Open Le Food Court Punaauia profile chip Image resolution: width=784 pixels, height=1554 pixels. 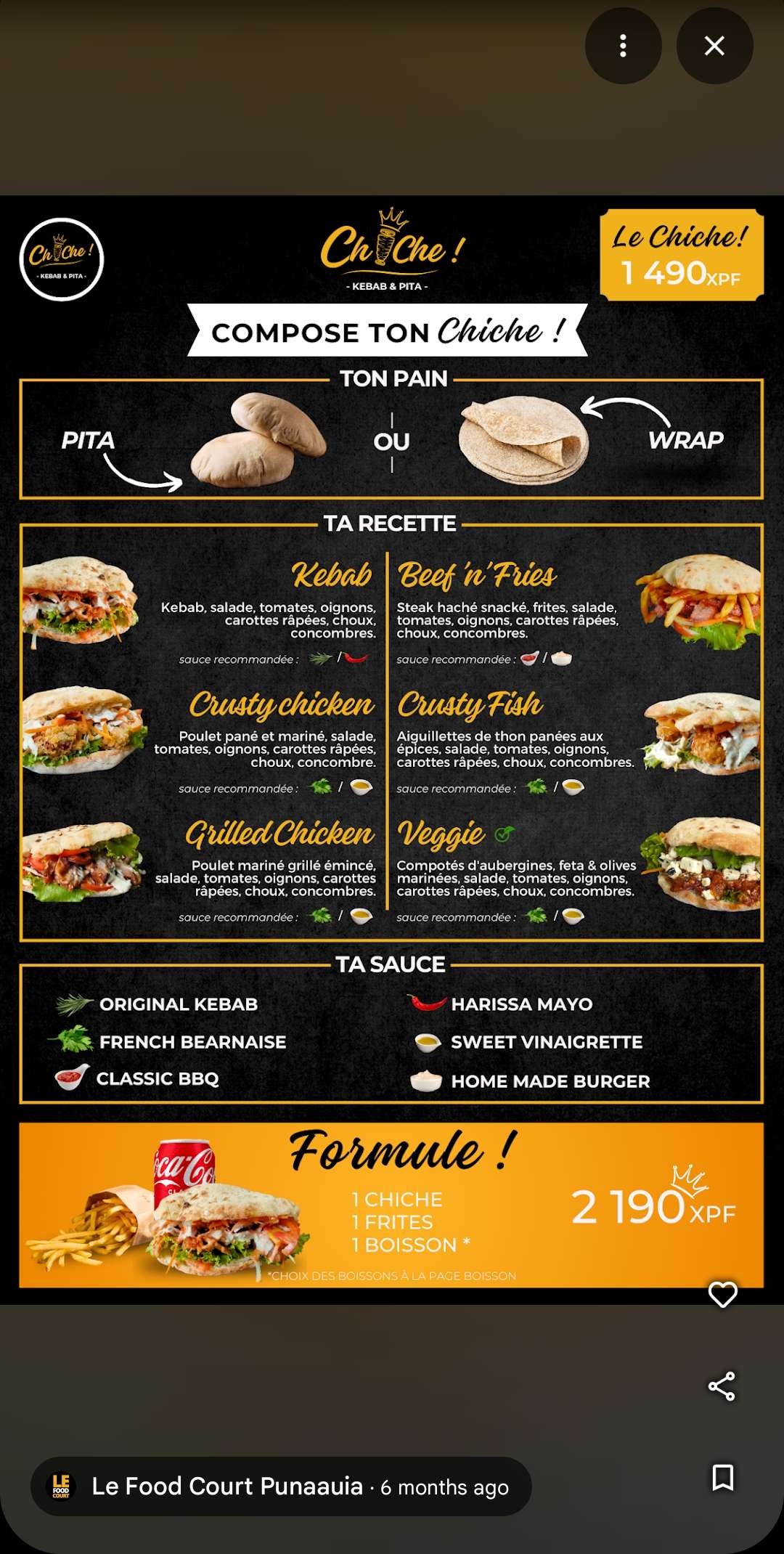coord(281,1486)
